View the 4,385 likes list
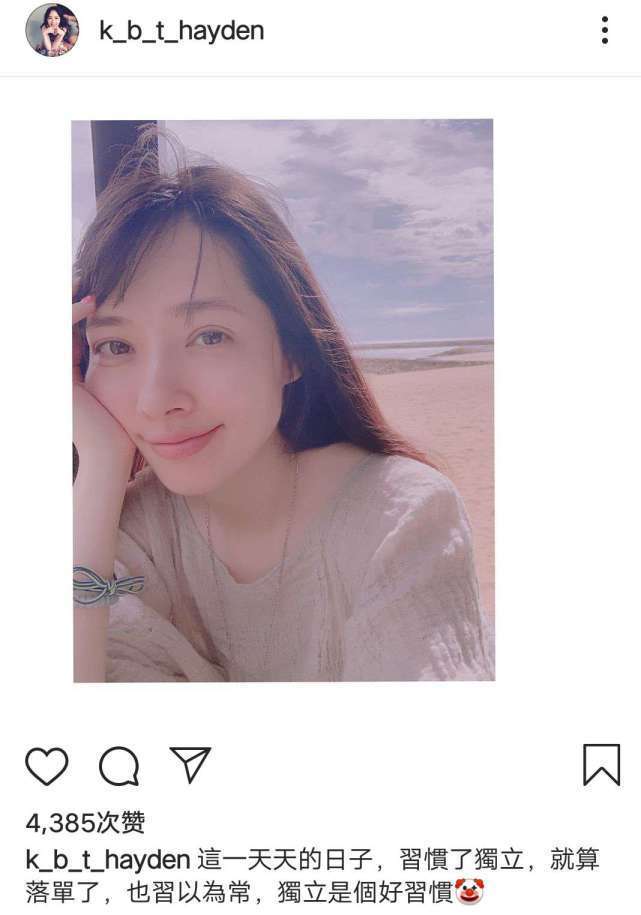The image size is (641, 915). [85, 823]
